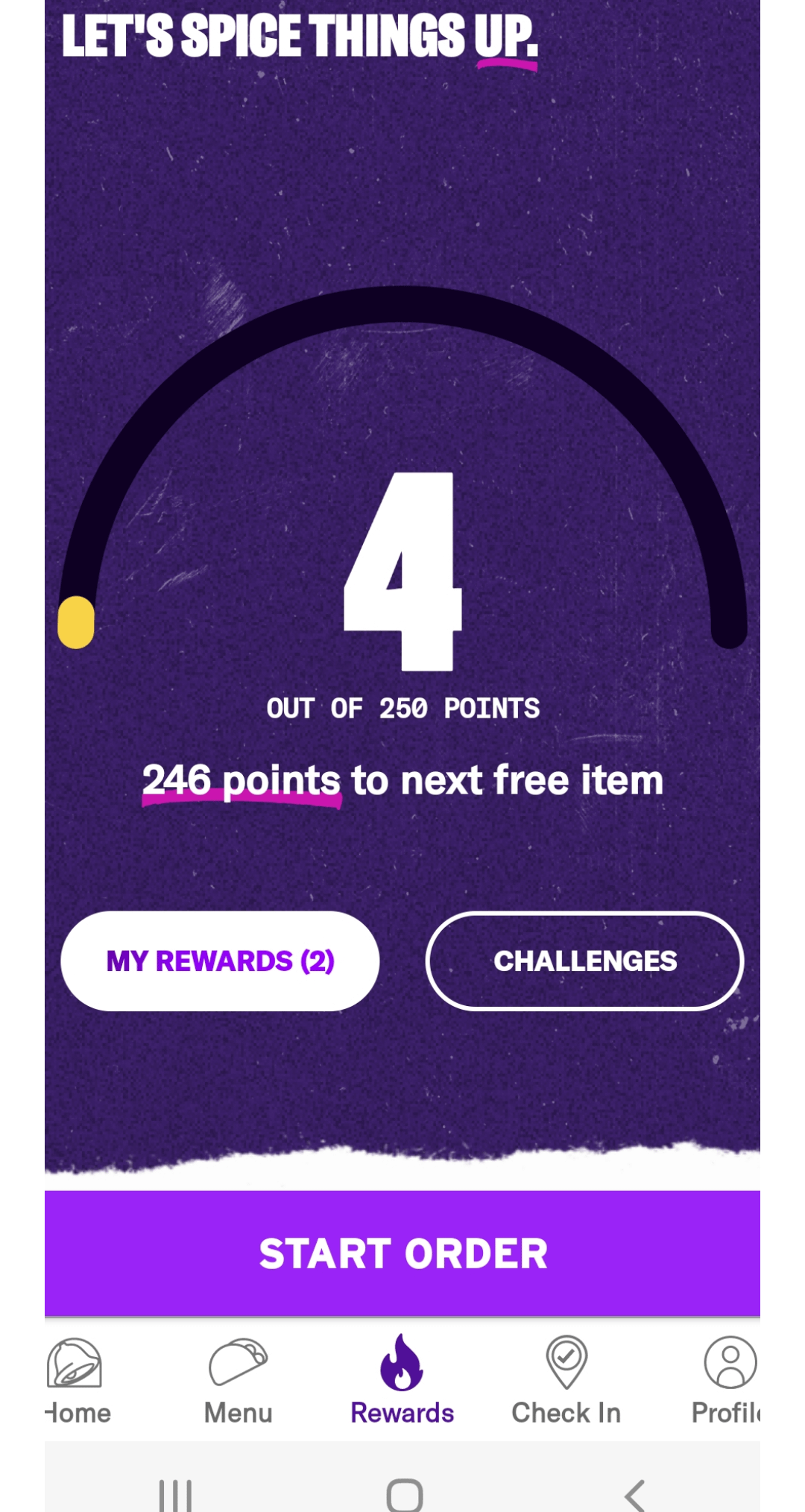Screen dimensions: 805x1512
Task: Tap the system back button
Action: point(634,1493)
